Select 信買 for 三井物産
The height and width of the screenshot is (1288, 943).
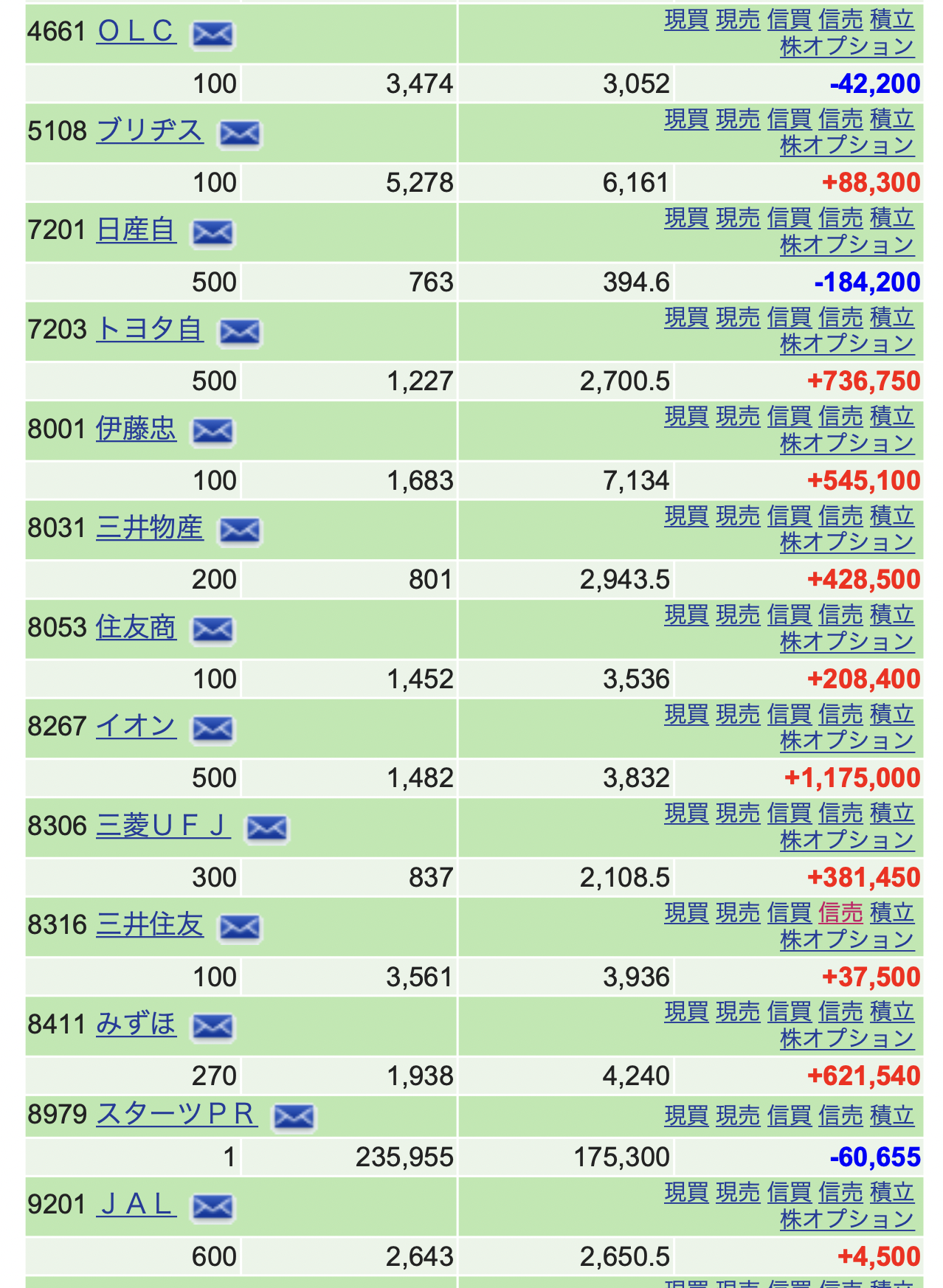pos(790,516)
